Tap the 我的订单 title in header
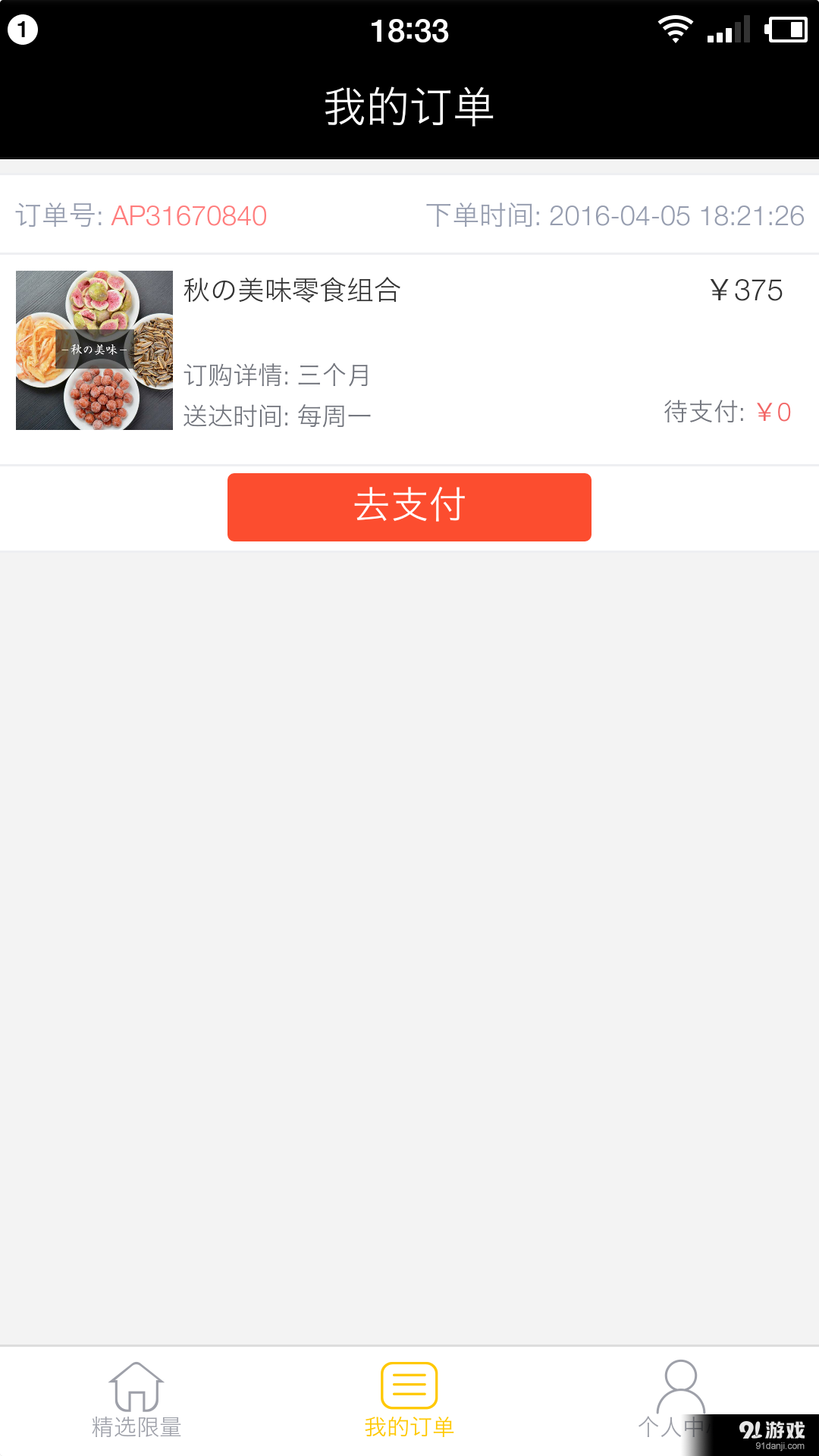This screenshot has height=1456, width=819. tap(409, 108)
